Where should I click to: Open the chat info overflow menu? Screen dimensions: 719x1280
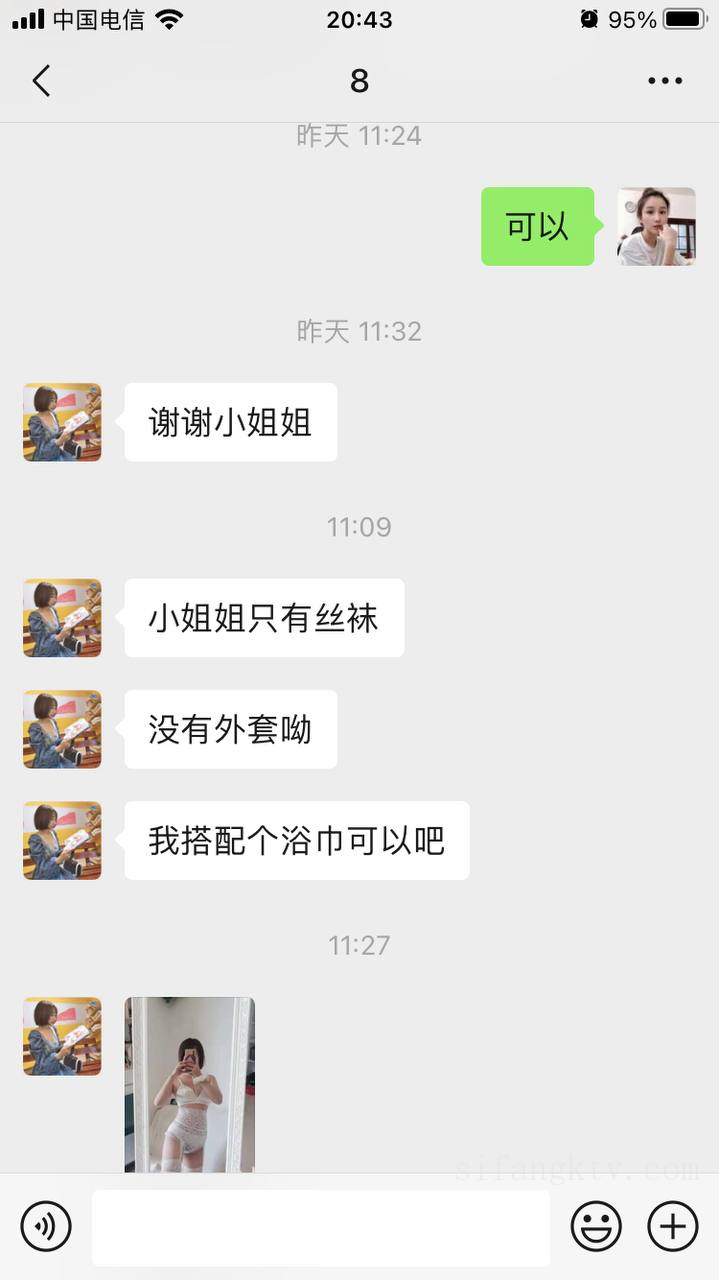pyautogui.click(x=664, y=81)
